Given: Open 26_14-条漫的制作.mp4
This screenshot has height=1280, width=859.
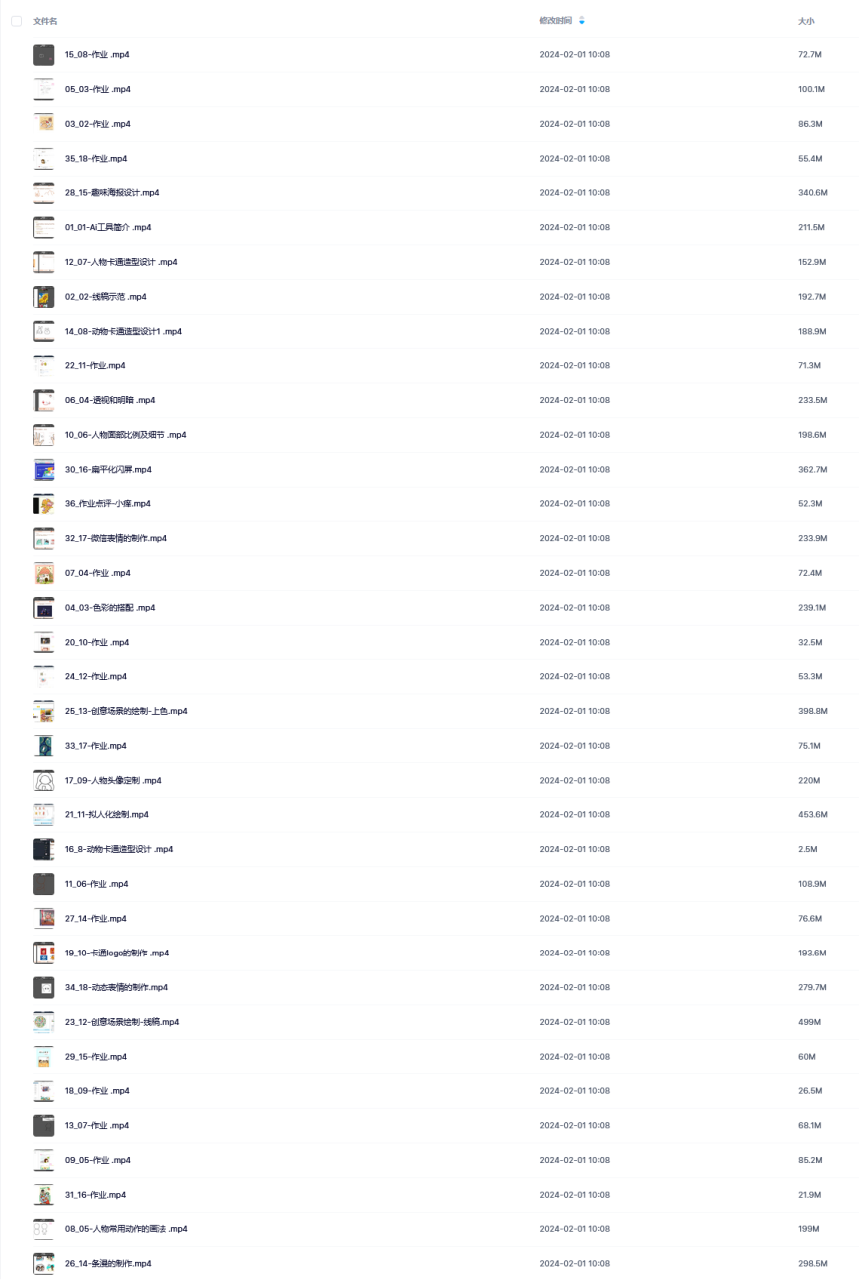Looking at the screenshot, I should tap(108, 1264).
